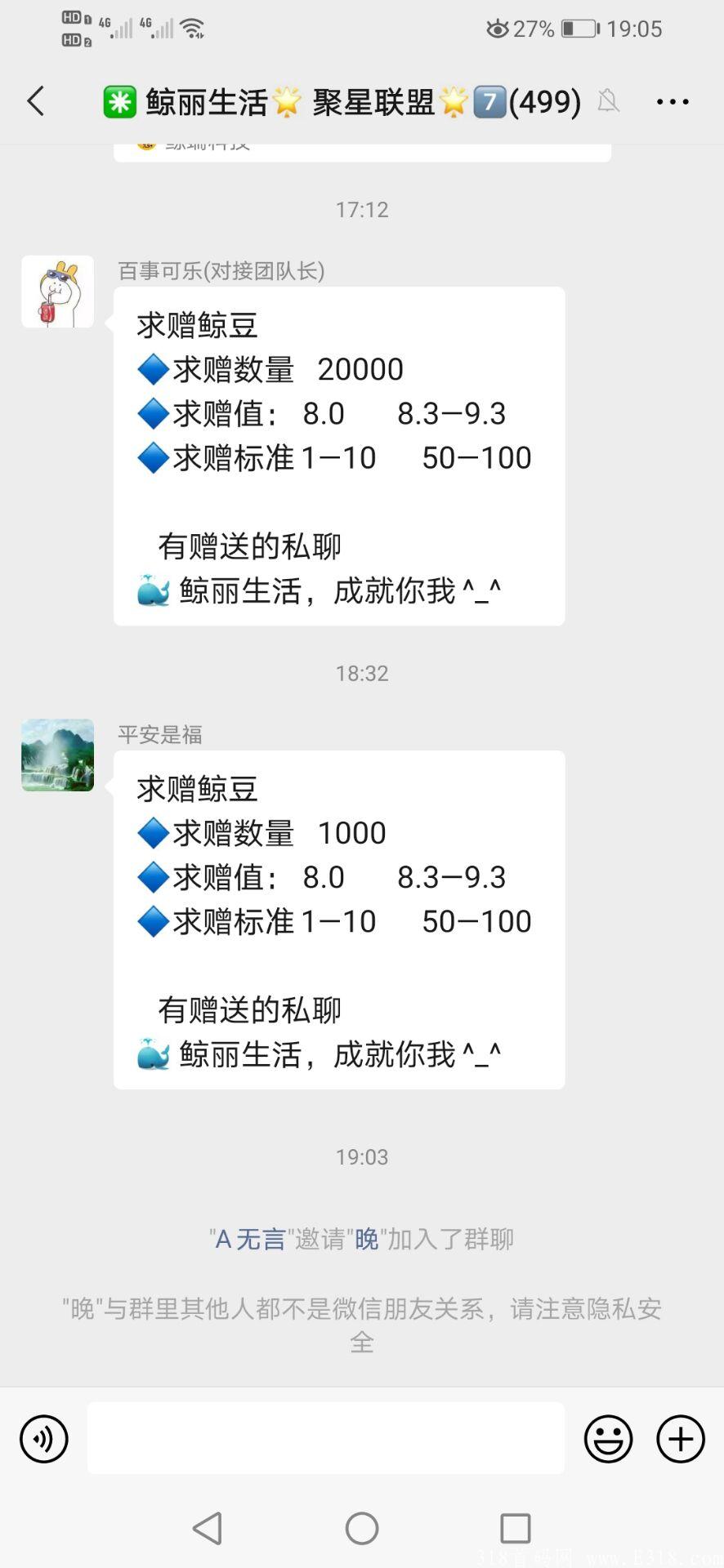Screen dimensions: 724x1568
Task: Switch to voice message input
Action: 44,1439
